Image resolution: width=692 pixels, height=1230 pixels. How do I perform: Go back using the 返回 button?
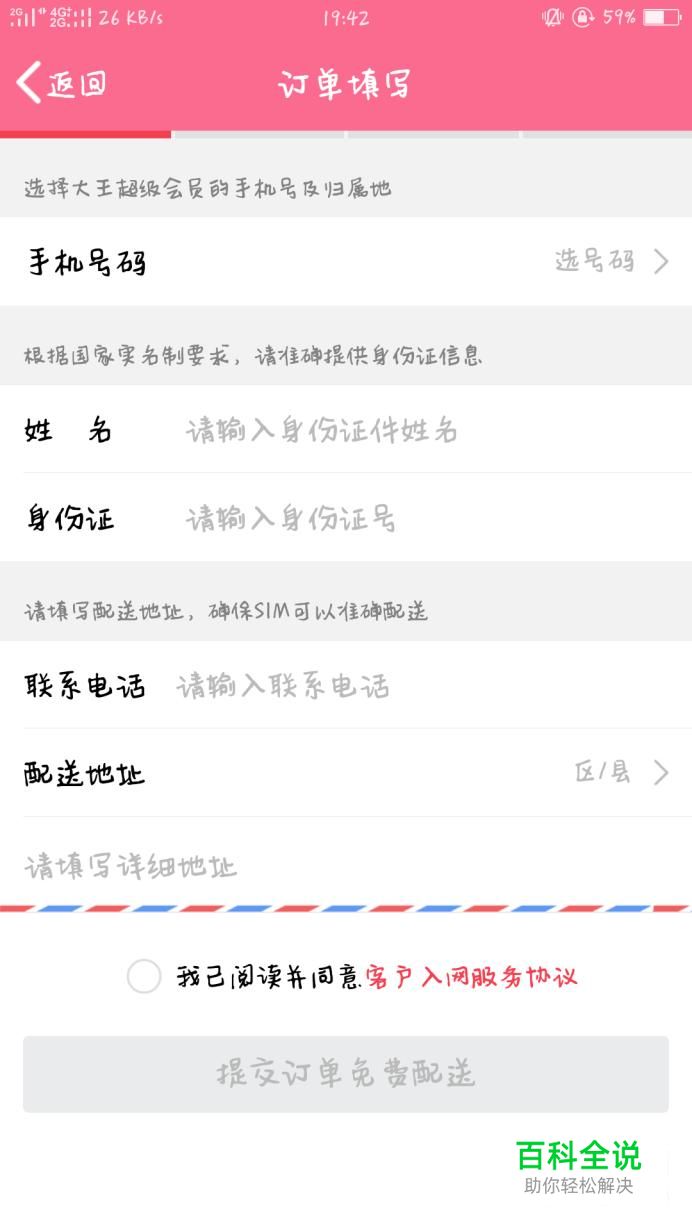pos(62,84)
